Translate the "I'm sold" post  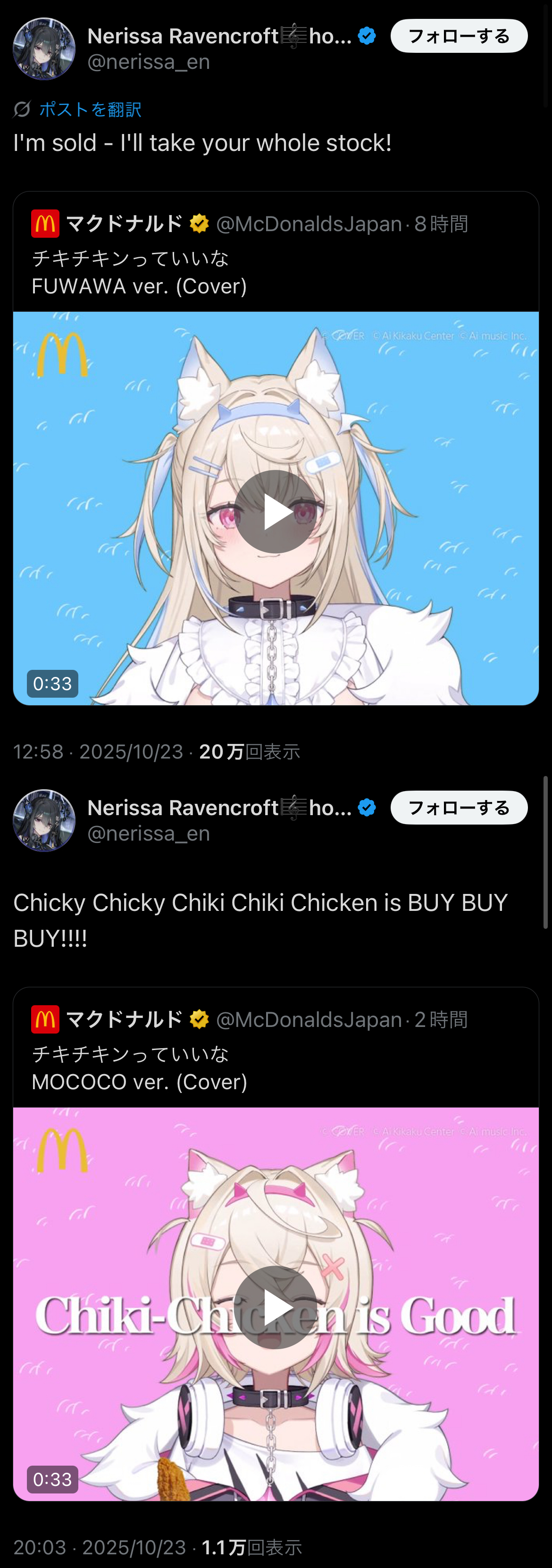point(90,109)
